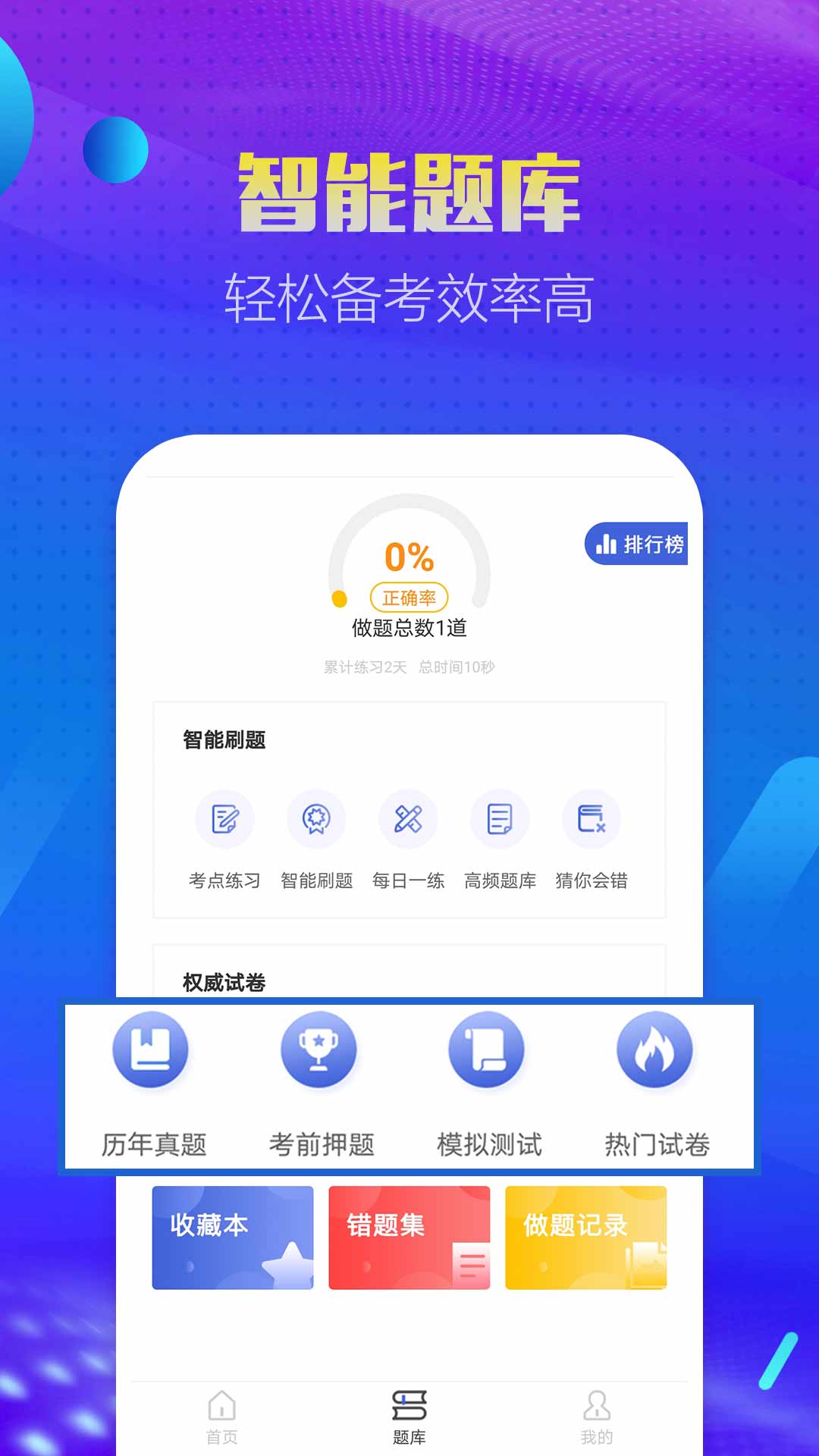Screen dimensions: 819x1456
Task: Select 猜你会错 prediction icon
Action: click(x=593, y=818)
